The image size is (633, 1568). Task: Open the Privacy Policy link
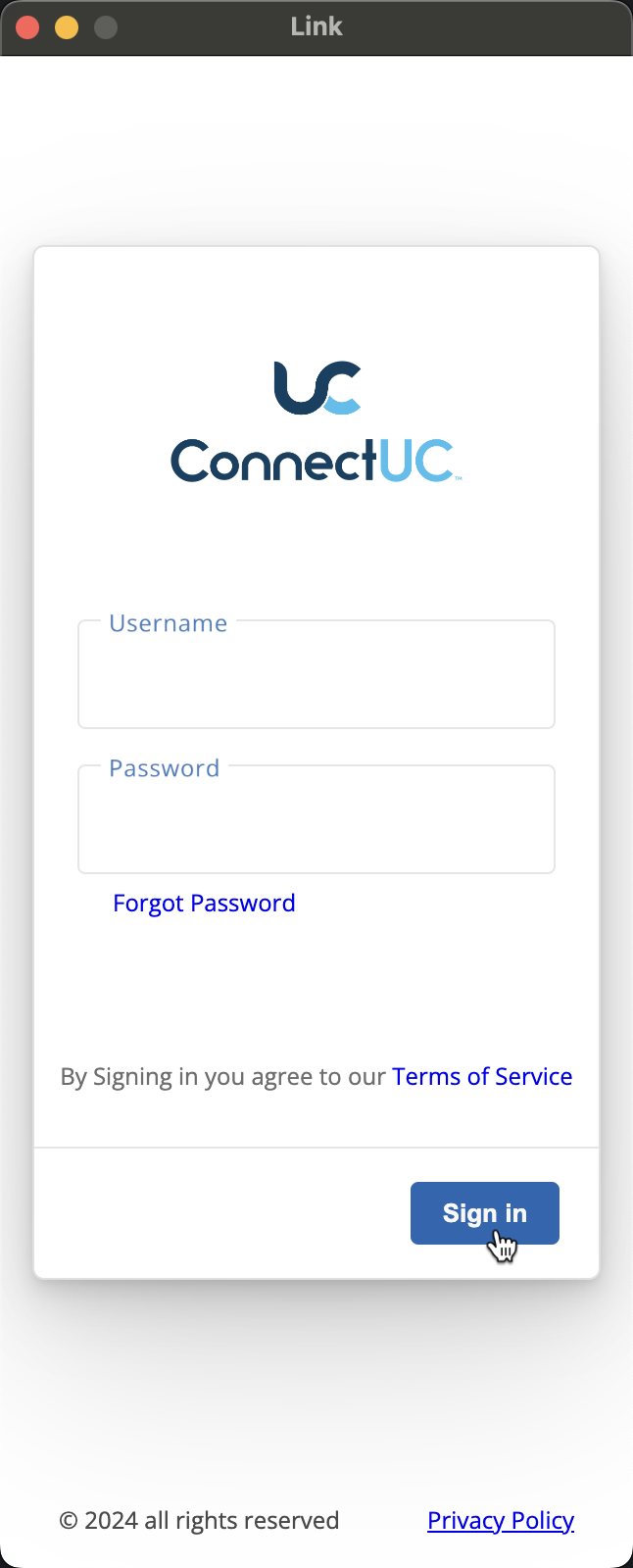[x=501, y=1520]
